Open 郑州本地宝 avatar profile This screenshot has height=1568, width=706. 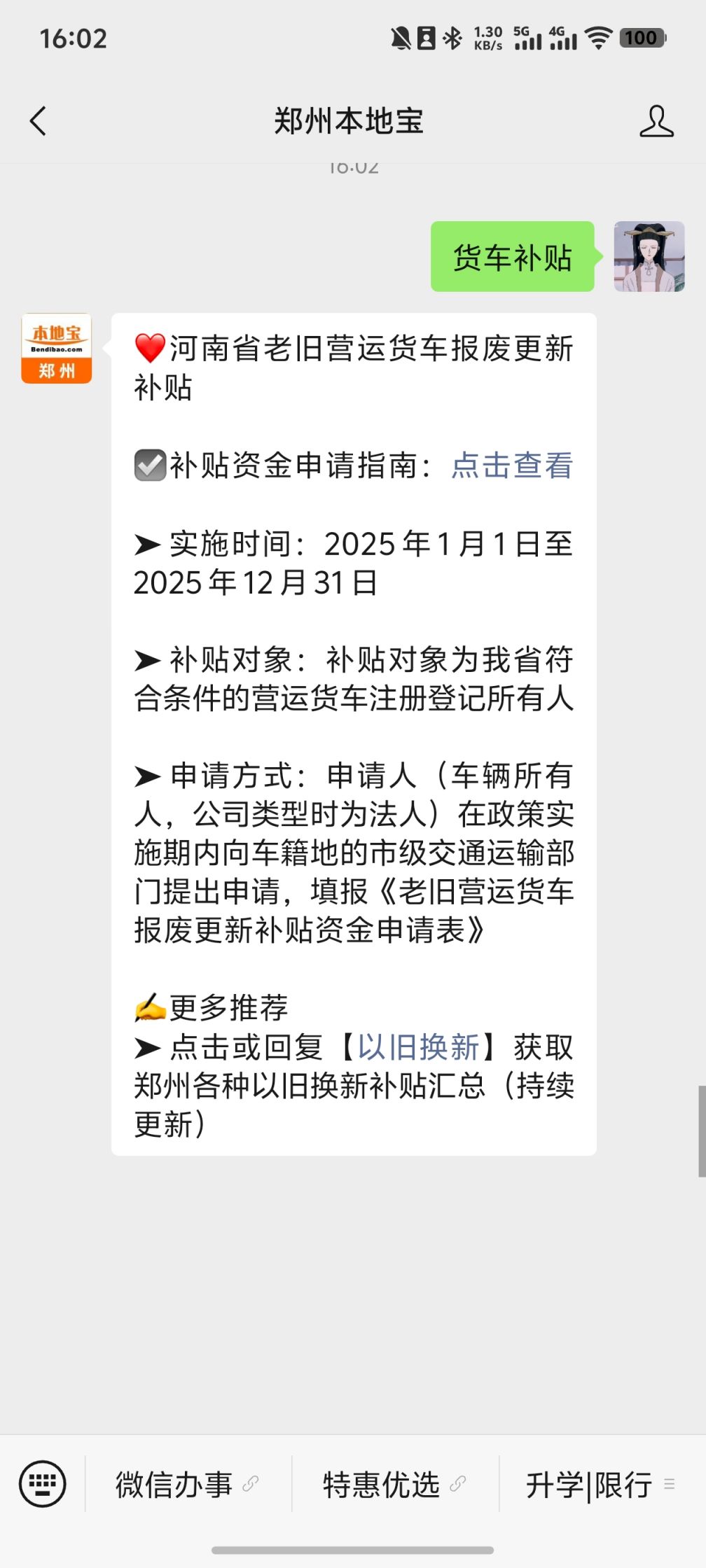(x=57, y=349)
